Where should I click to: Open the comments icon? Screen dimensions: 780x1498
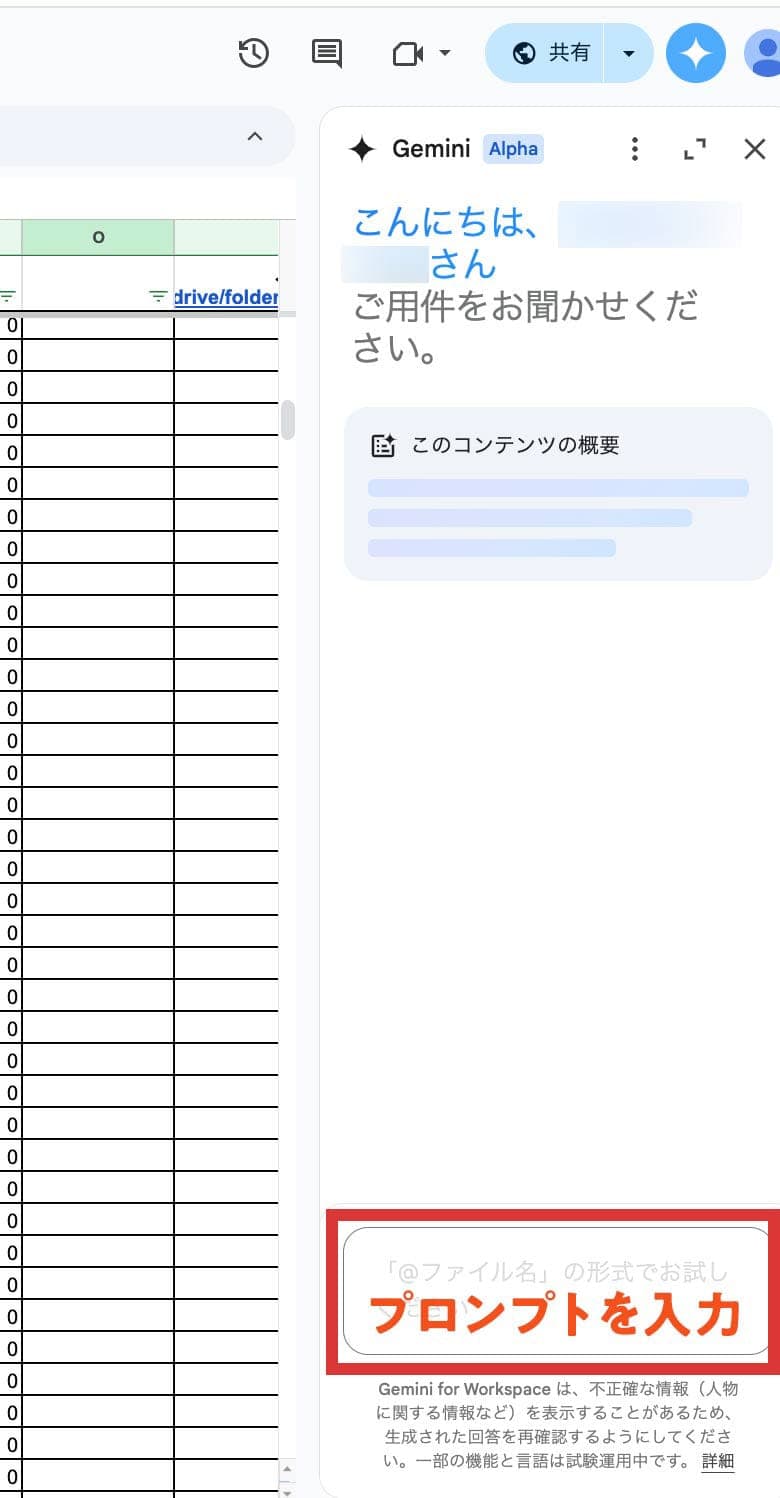[x=327, y=53]
